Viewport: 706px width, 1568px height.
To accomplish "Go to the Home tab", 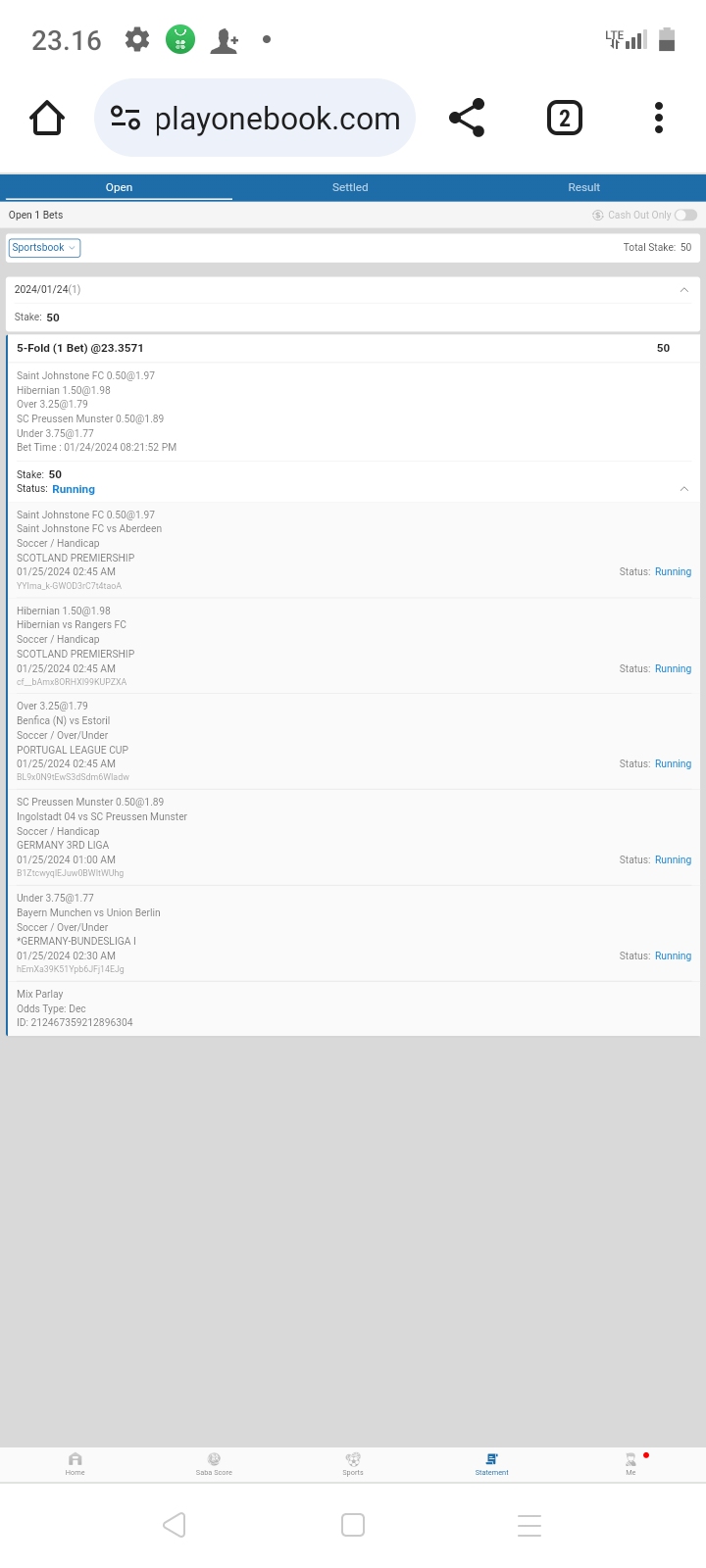I will click(x=76, y=1464).
